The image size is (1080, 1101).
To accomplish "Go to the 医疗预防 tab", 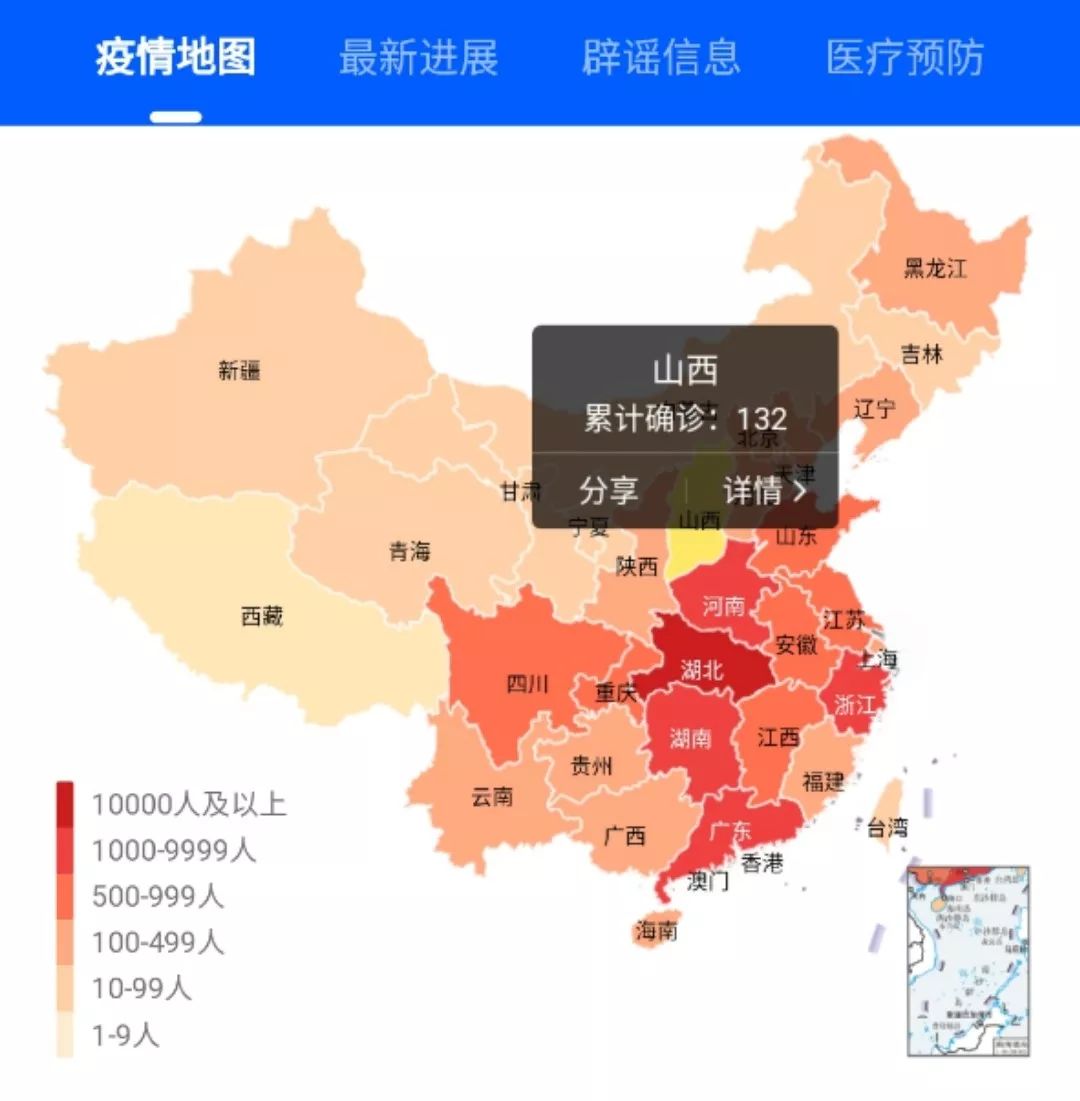I will point(905,57).
